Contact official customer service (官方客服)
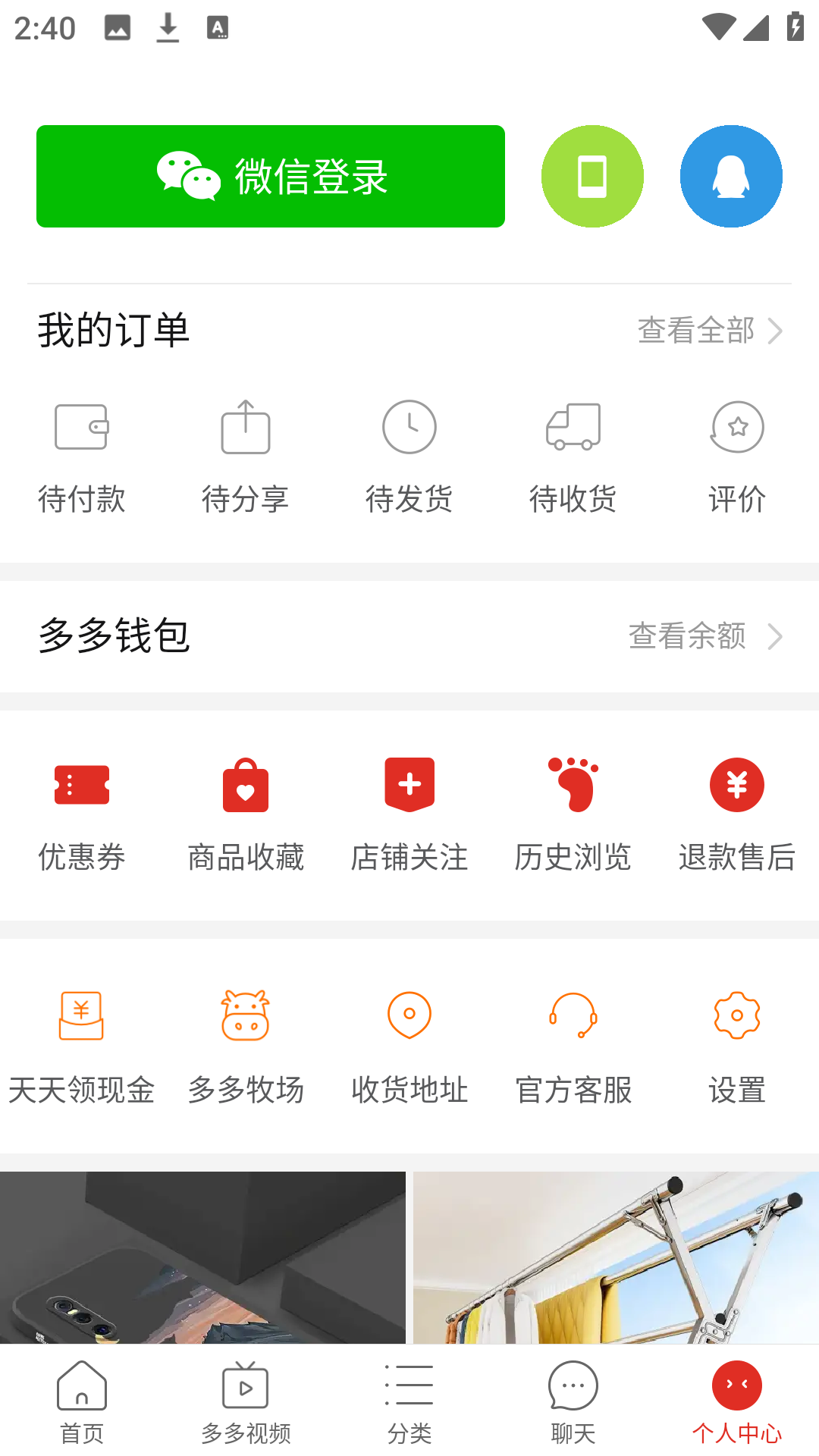The image size is (819, 1456). [x=573, y=1048]
